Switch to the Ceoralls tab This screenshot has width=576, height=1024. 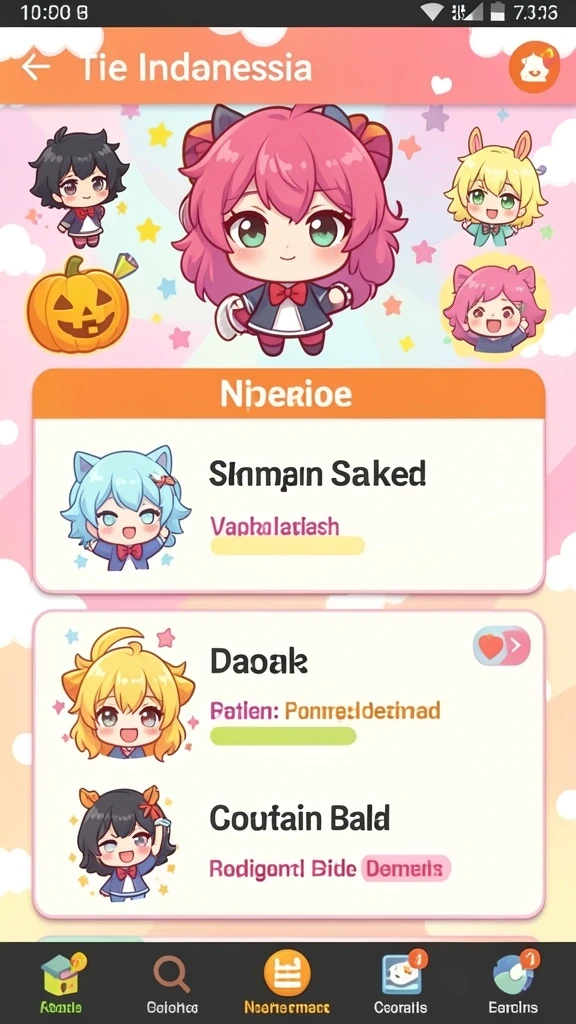click(x=401, y=983)
